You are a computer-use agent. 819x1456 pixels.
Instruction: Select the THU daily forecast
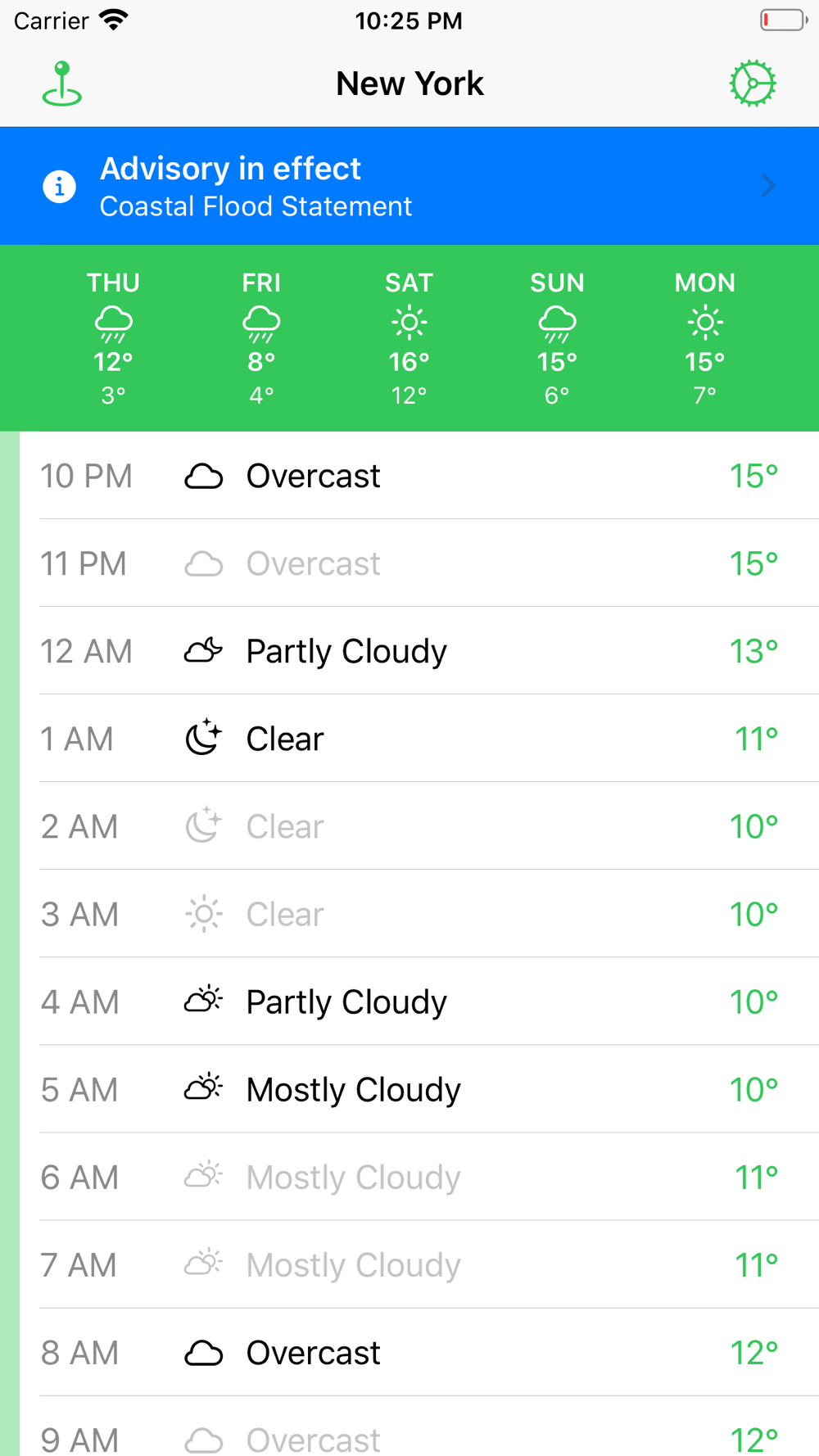114,338
